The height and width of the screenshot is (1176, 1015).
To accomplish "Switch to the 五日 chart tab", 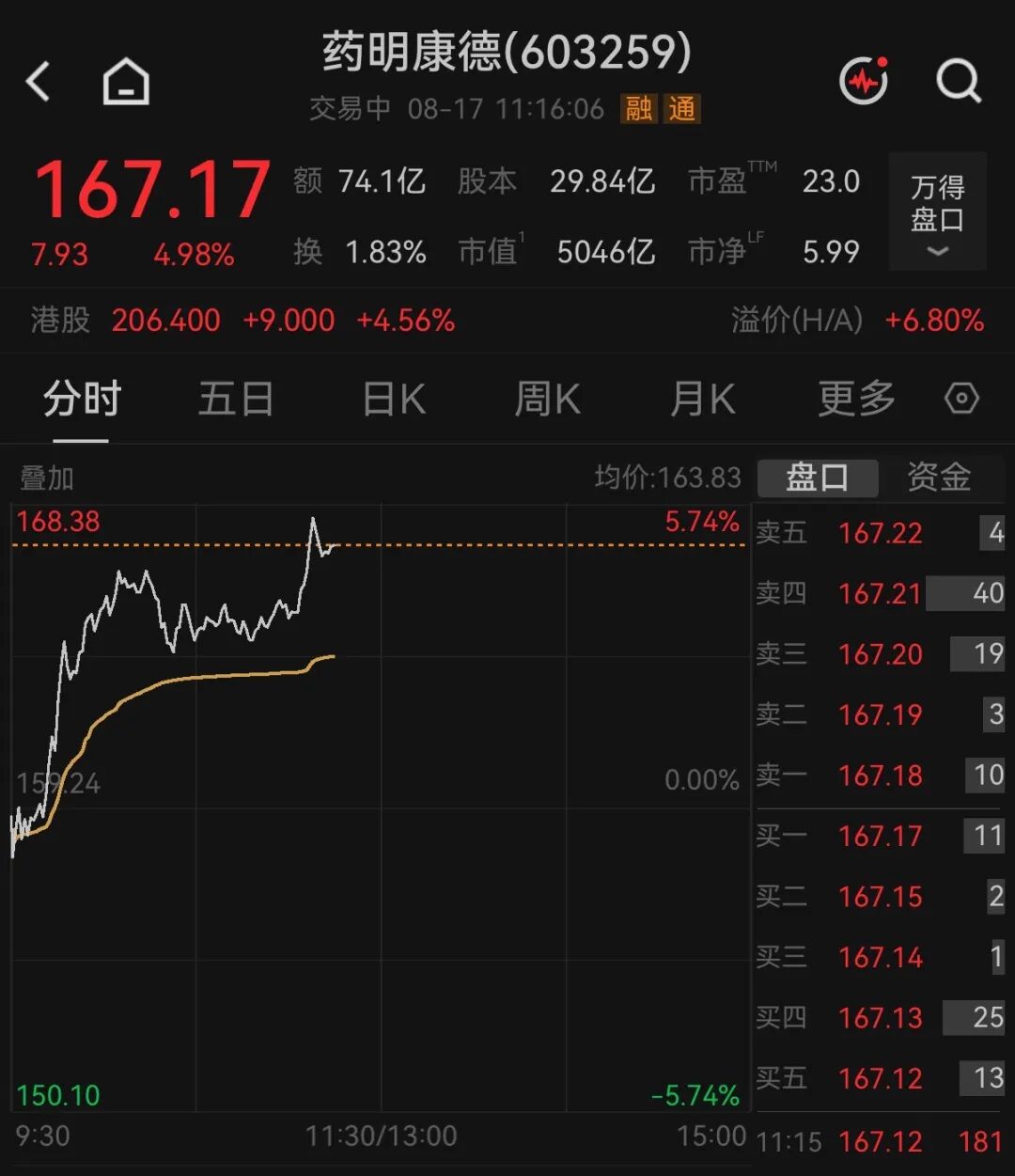I will pos(236,400).
